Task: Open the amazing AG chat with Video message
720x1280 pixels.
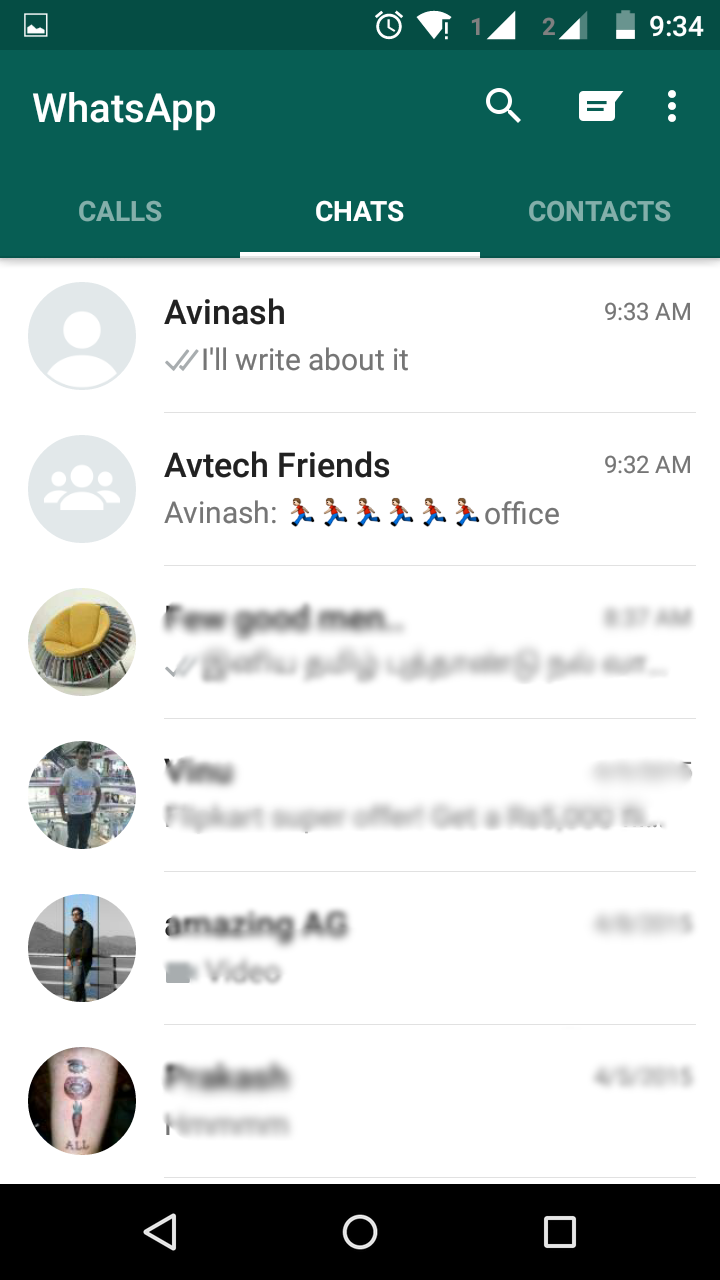Action: tap(400, 948)
